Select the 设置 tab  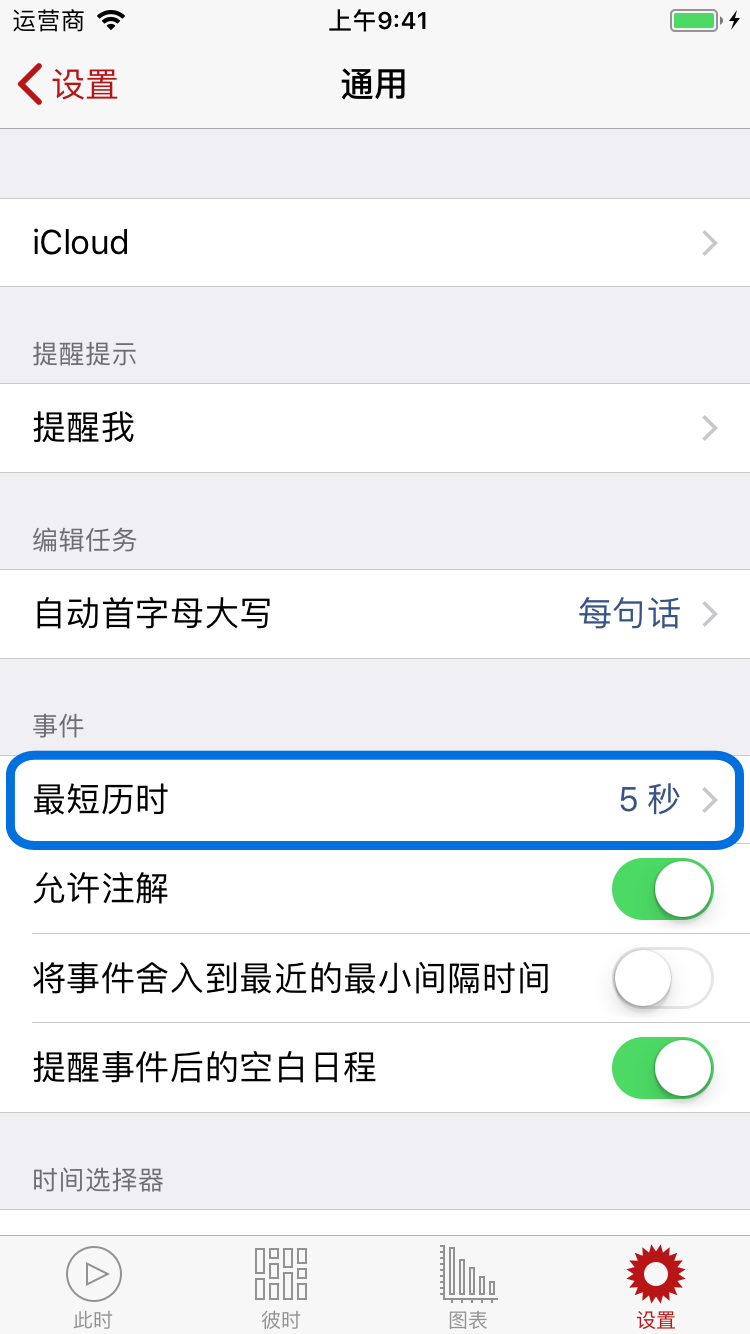(x=656, y=1287)
